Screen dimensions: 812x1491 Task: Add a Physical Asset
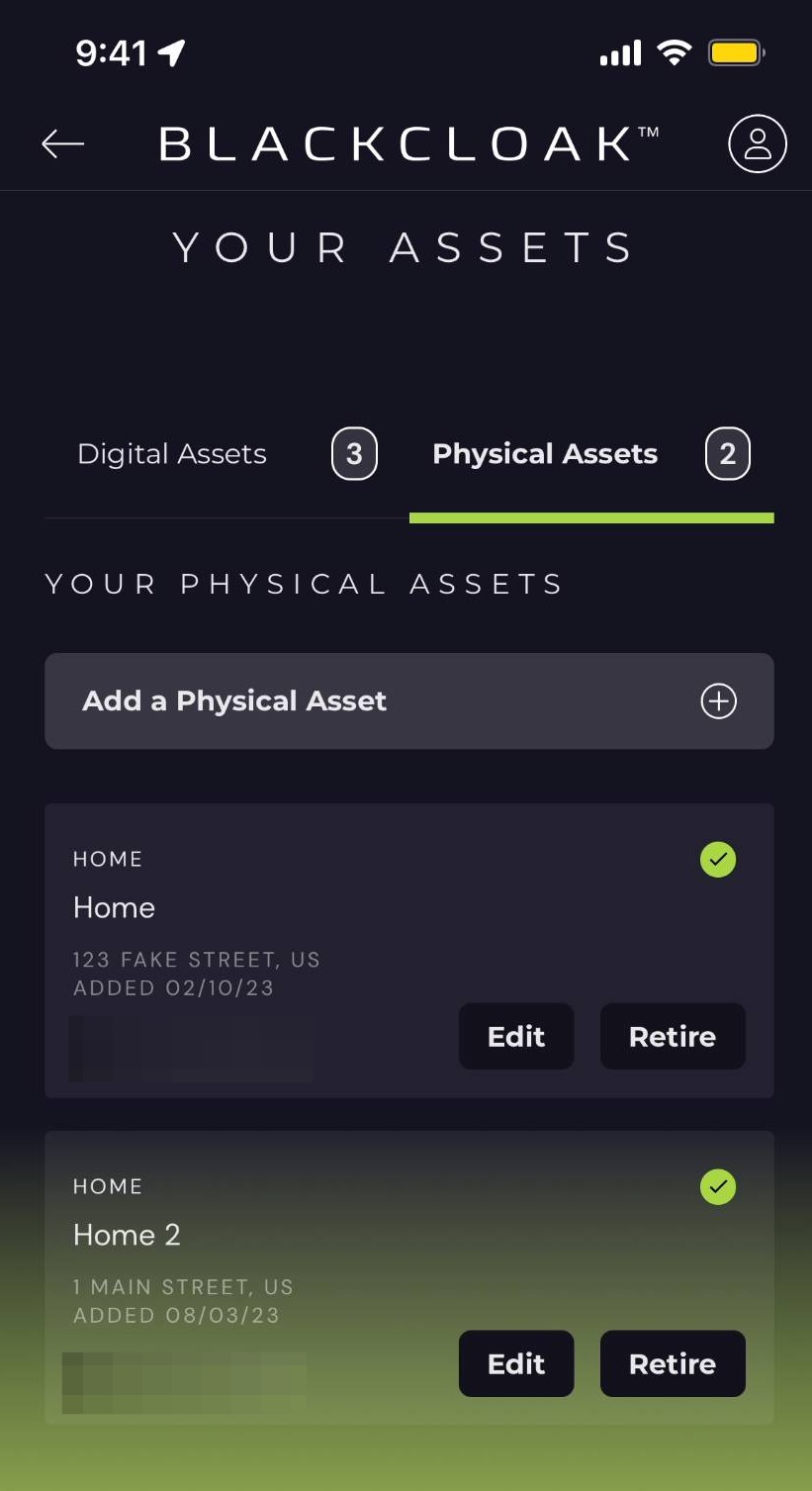click(408, 701)
